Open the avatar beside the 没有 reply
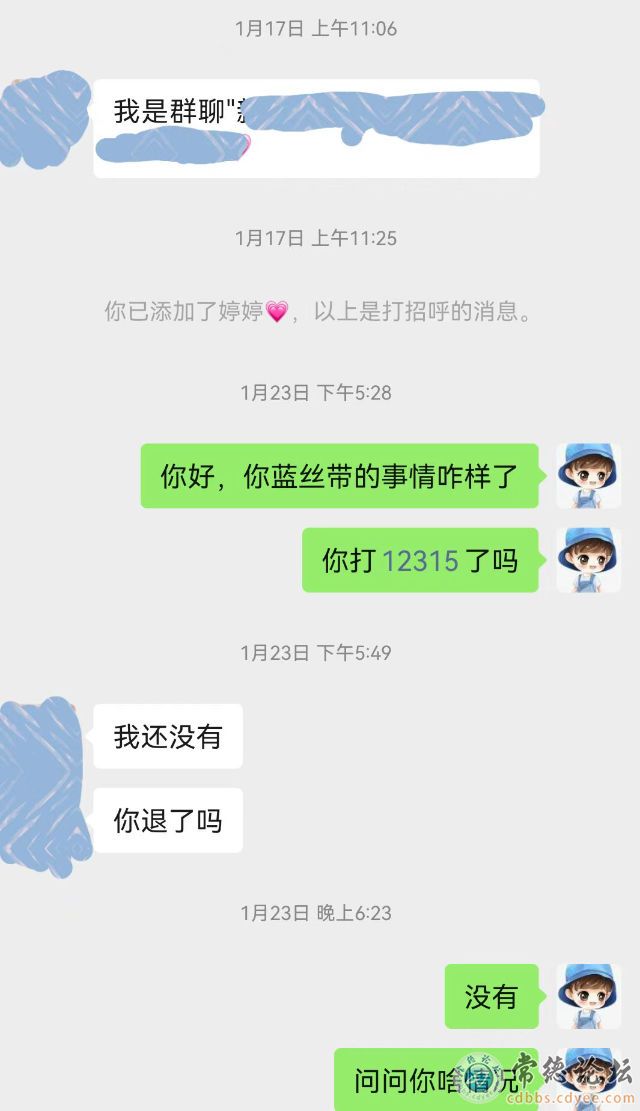The image size is (640, 1111). tap(588, 996)
